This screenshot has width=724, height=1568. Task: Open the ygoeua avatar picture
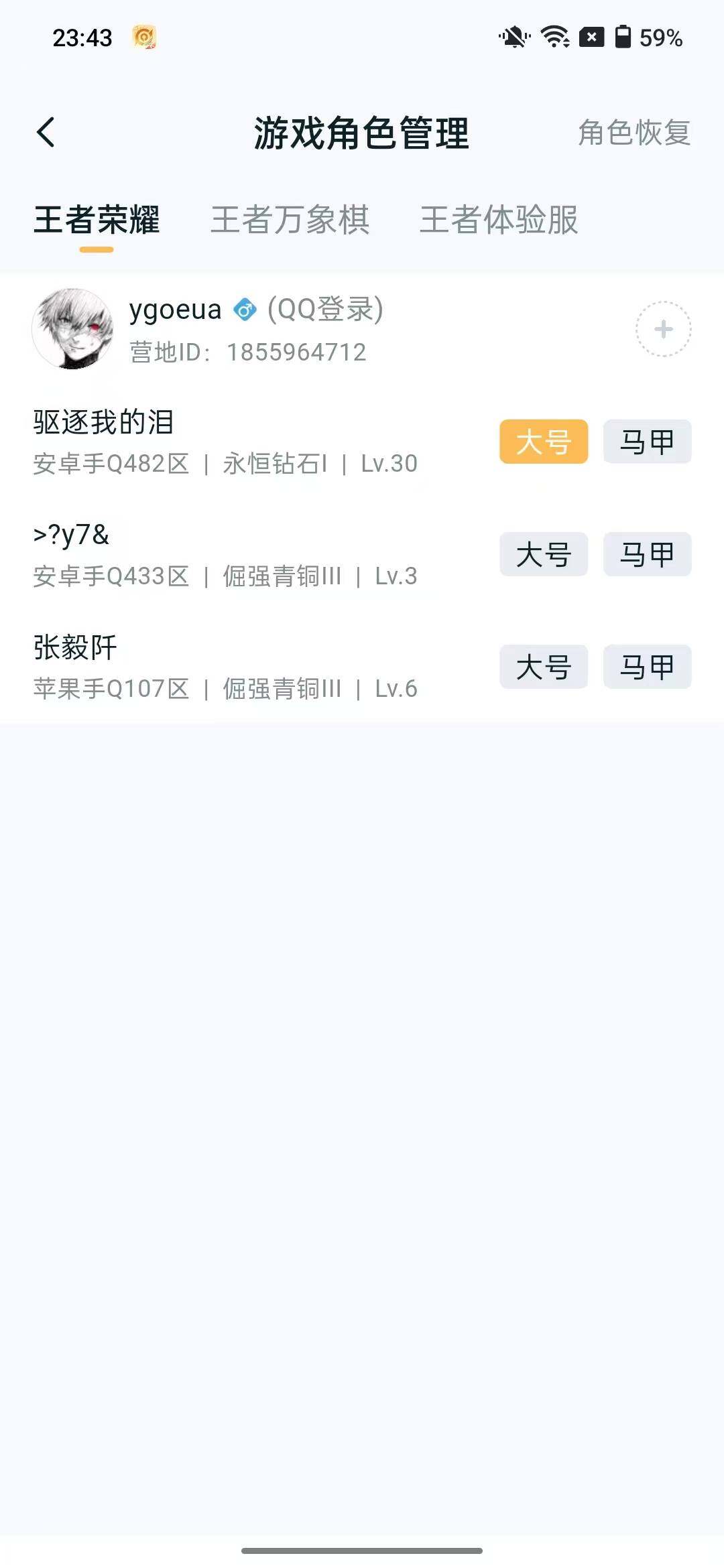[74, 328]
